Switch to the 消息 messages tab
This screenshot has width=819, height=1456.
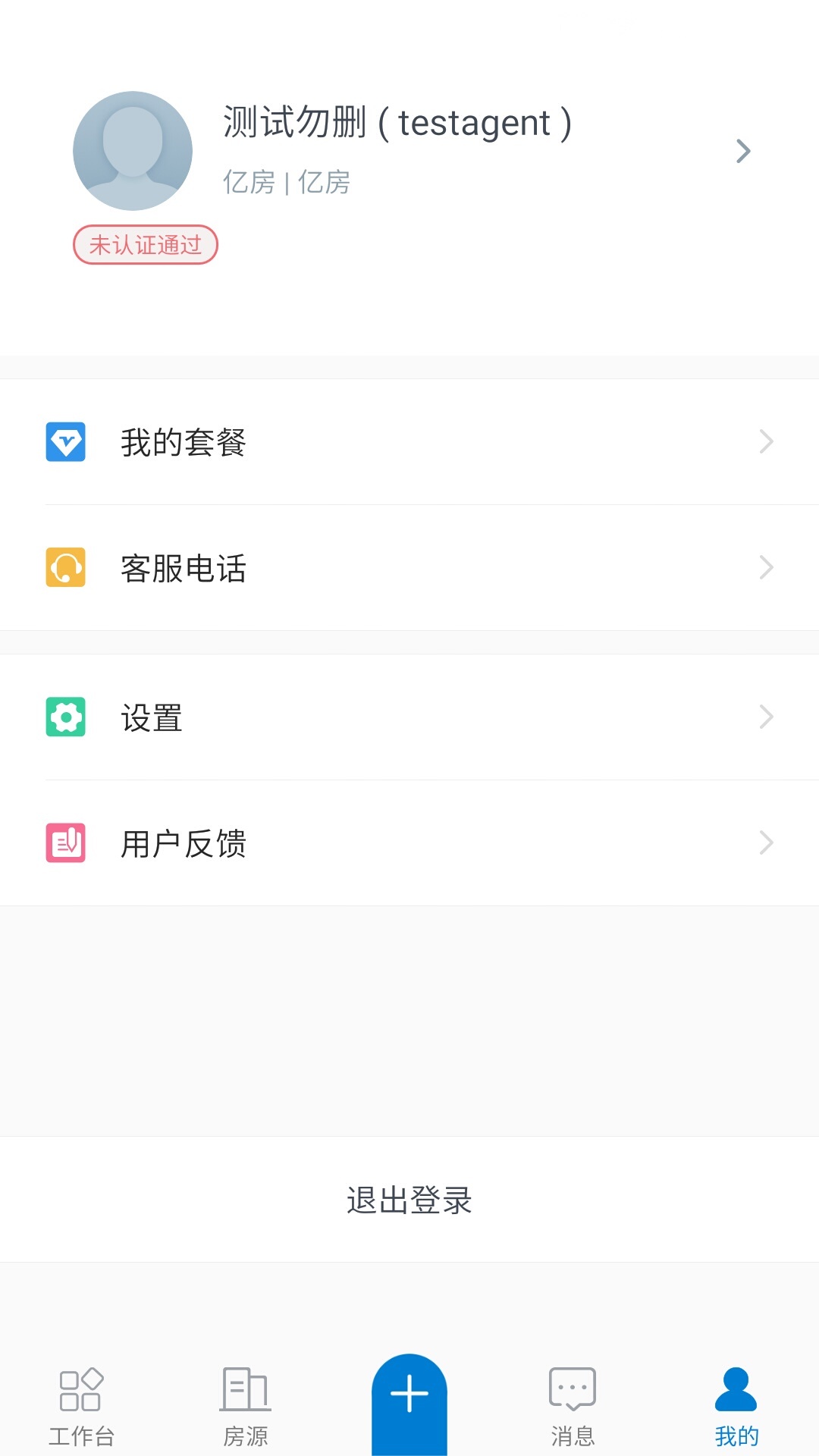coord(573,1407)
